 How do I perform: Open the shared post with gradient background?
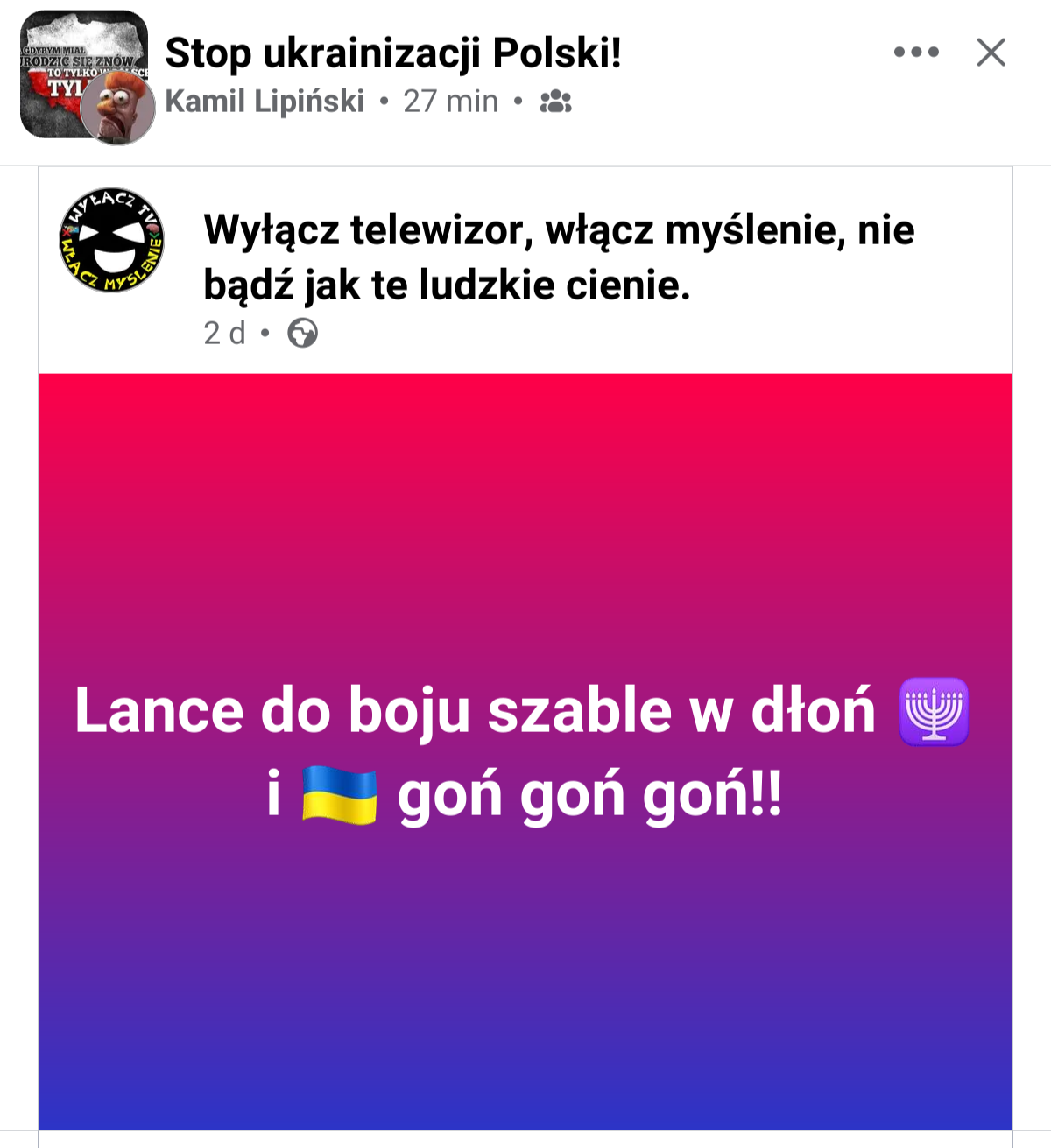pyautogui.click(x=525, y=751)
